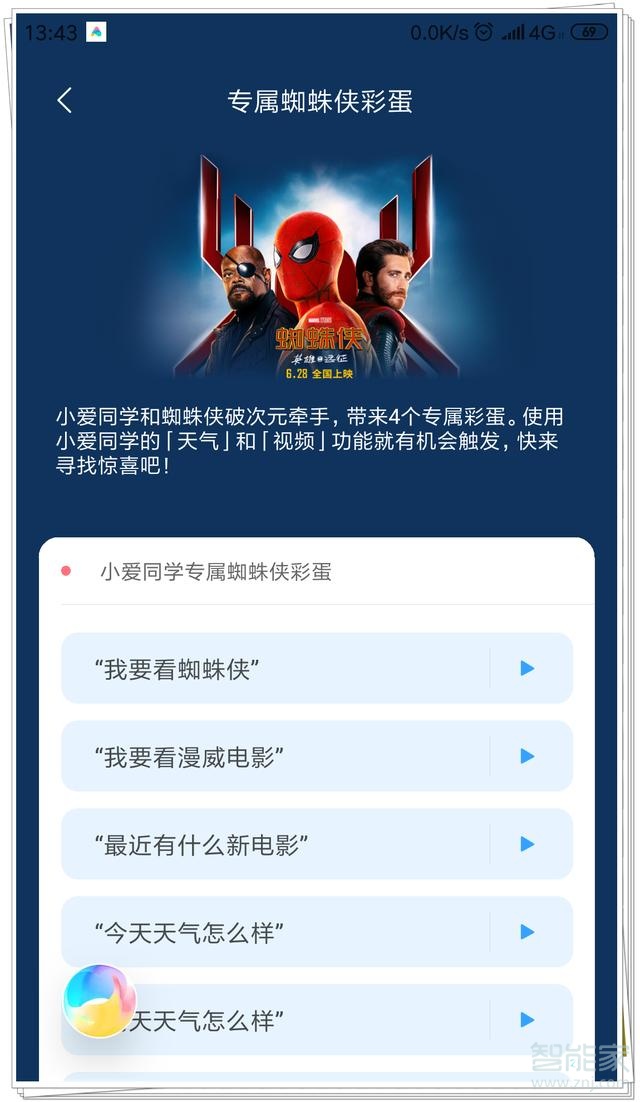The image size is (640, 1102).
Task: Tap the play arrow beside “今天天气怎么样”
Action: click(527, 932)
